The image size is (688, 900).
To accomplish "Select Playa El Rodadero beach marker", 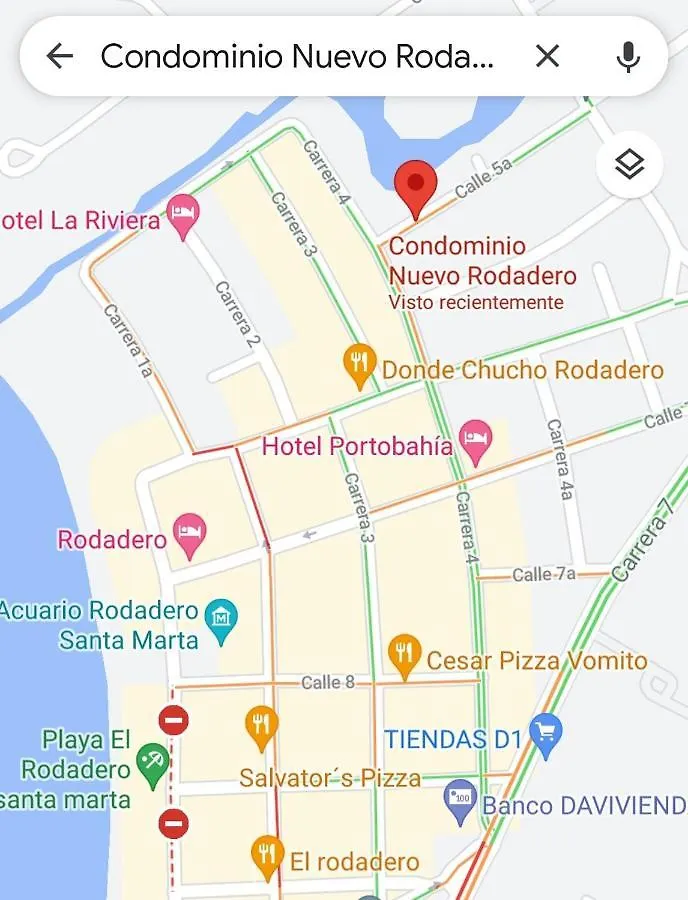I will pyautogui.click(x=153, y=765).
